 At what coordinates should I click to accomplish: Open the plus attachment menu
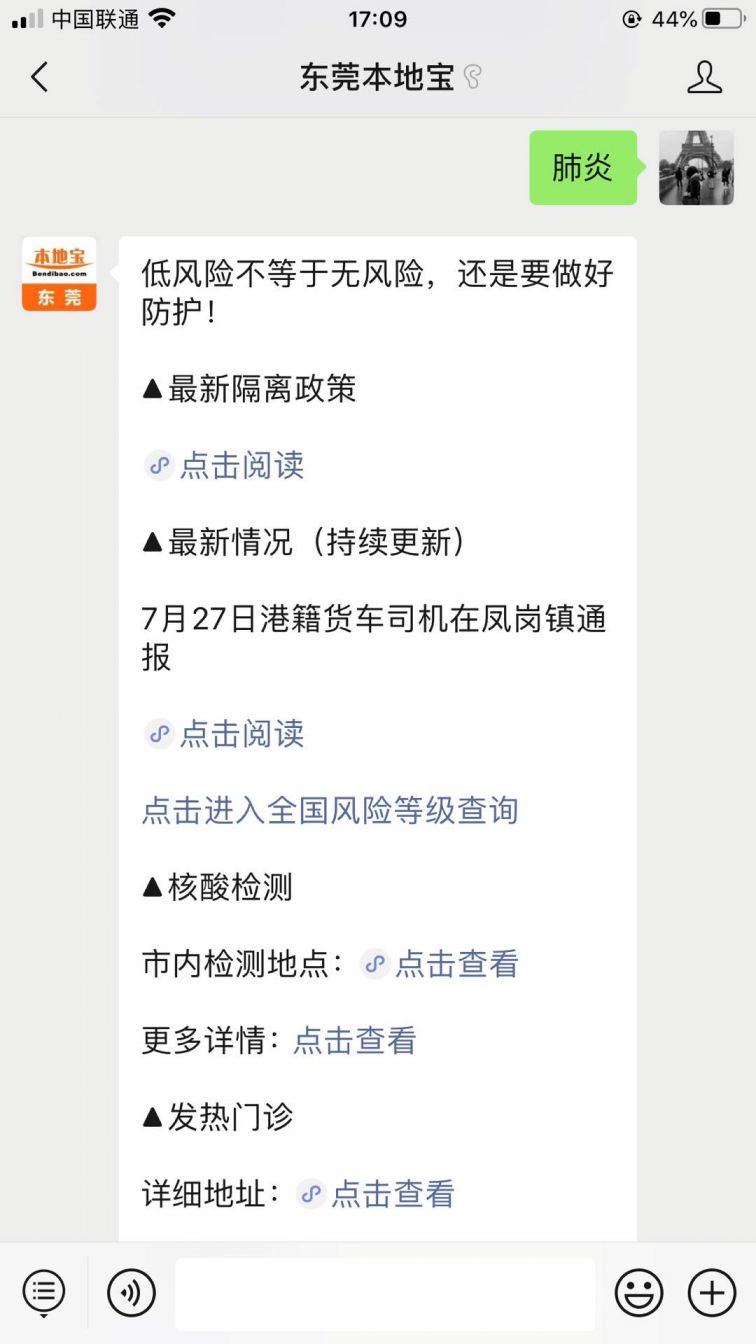712,1293
